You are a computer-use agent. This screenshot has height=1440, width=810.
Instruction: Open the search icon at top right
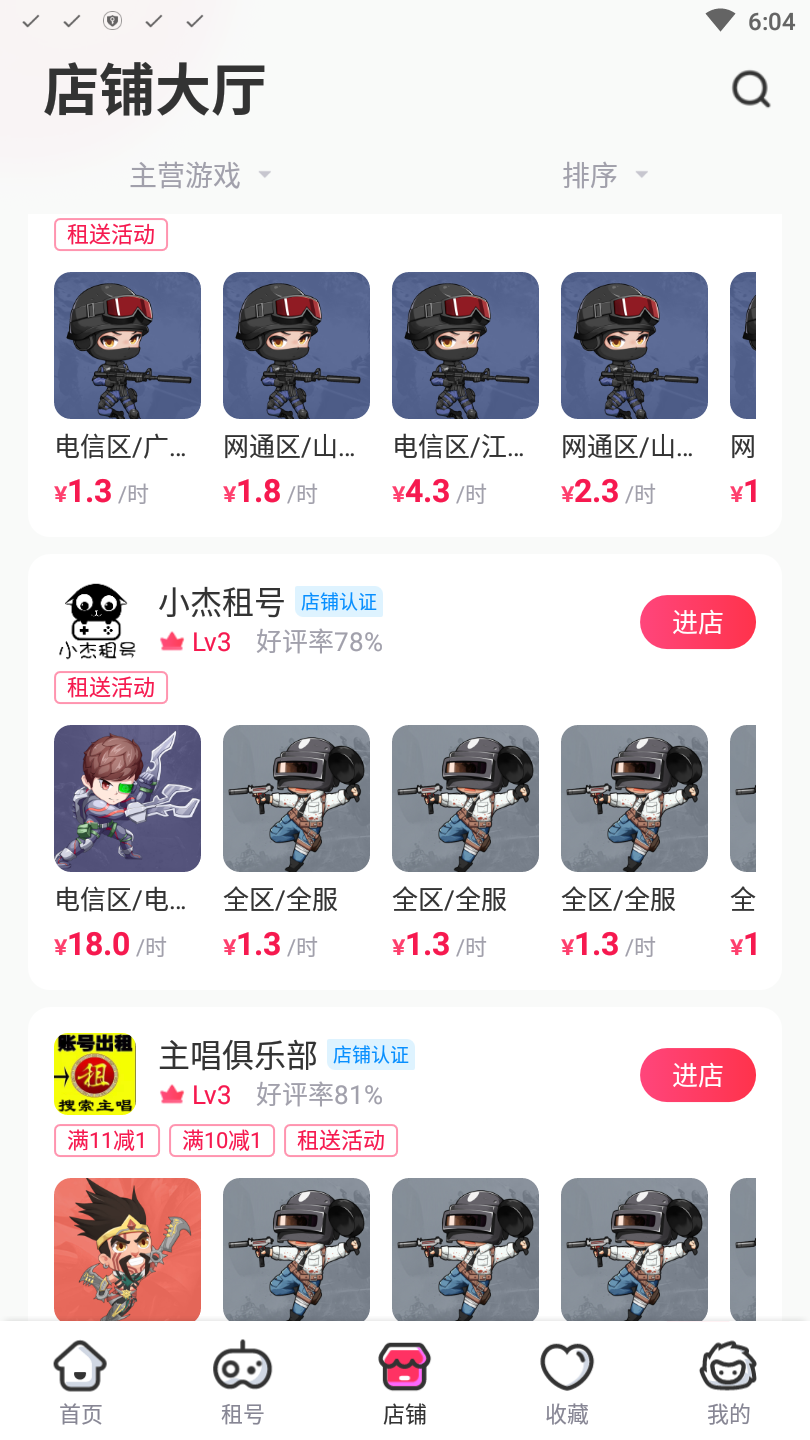(750, 88)
